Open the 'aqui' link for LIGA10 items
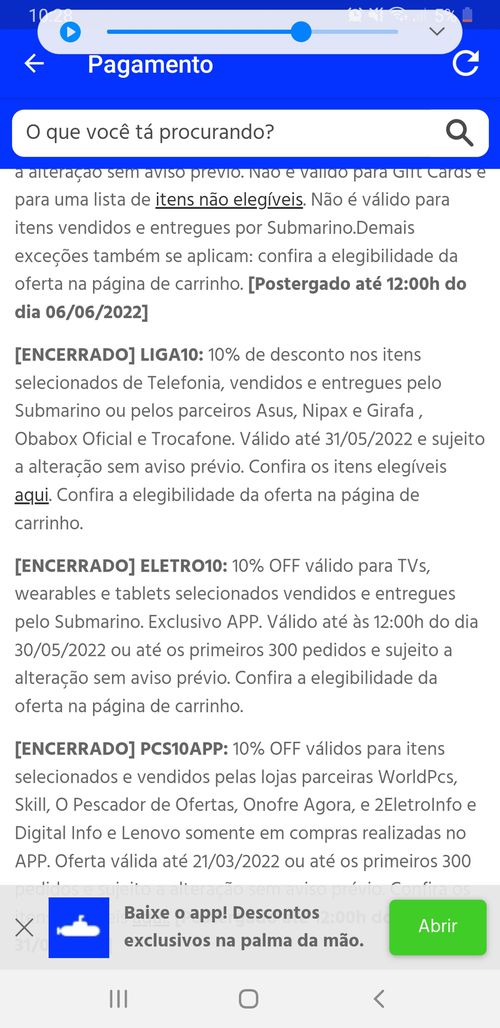Image resolution: width=500 pixels, height=1028 pixels. (x=31, y=495)
